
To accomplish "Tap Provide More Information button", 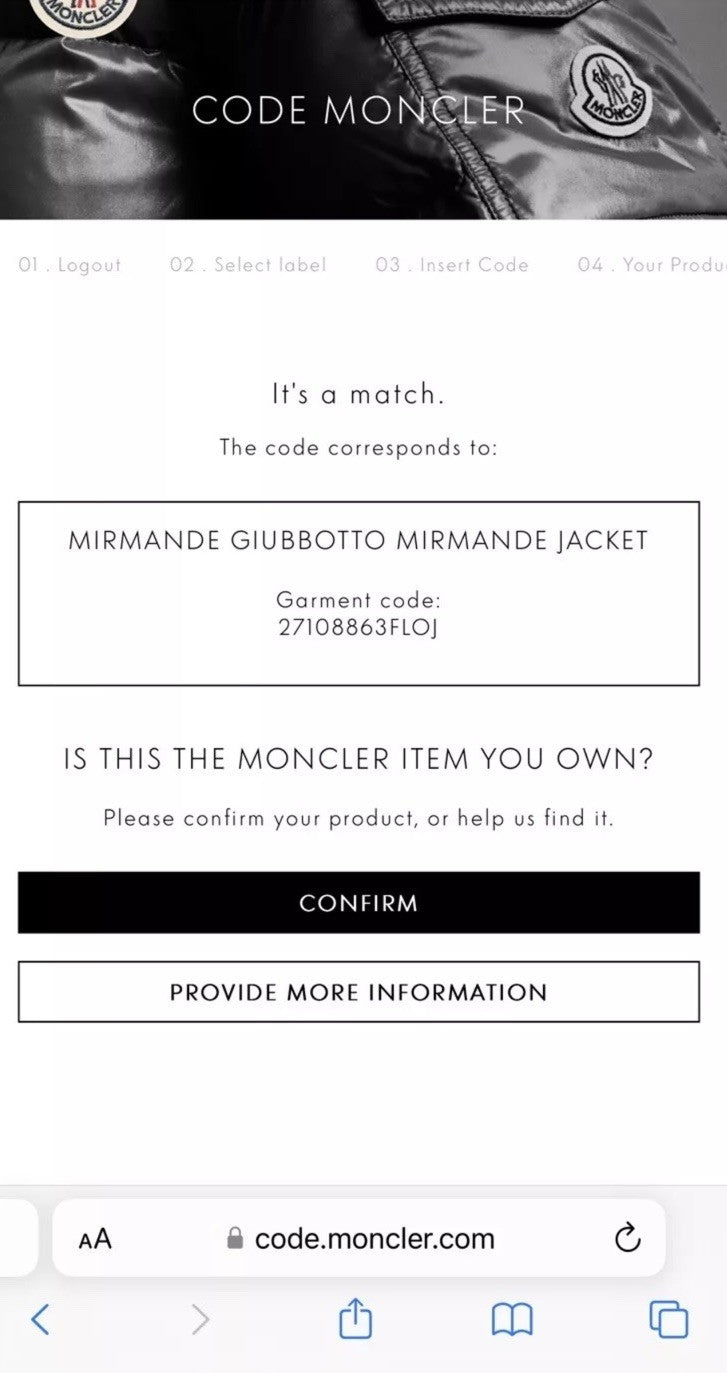I will [x=358, y=992].
